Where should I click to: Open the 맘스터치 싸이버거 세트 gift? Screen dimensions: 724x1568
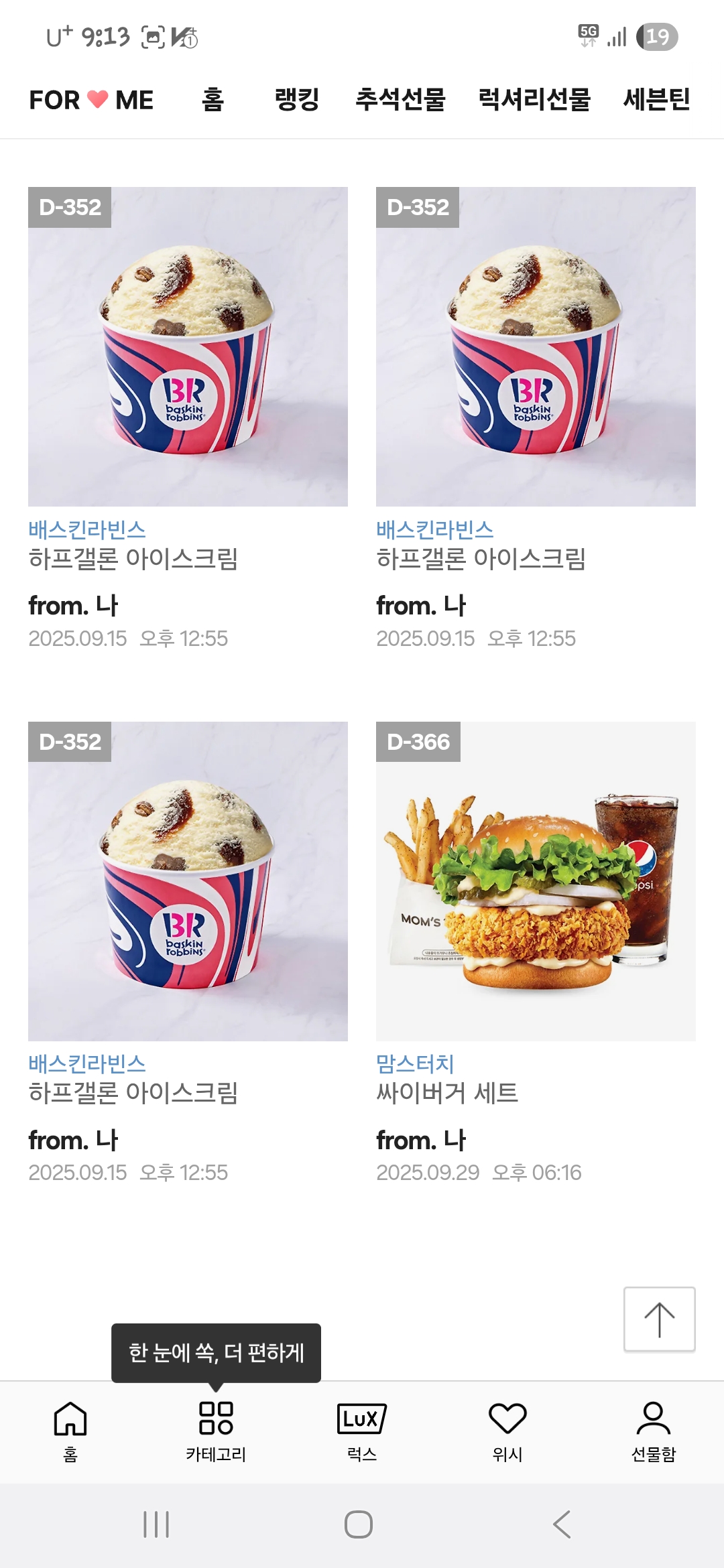pyautogui.click(x=536, y=881)
